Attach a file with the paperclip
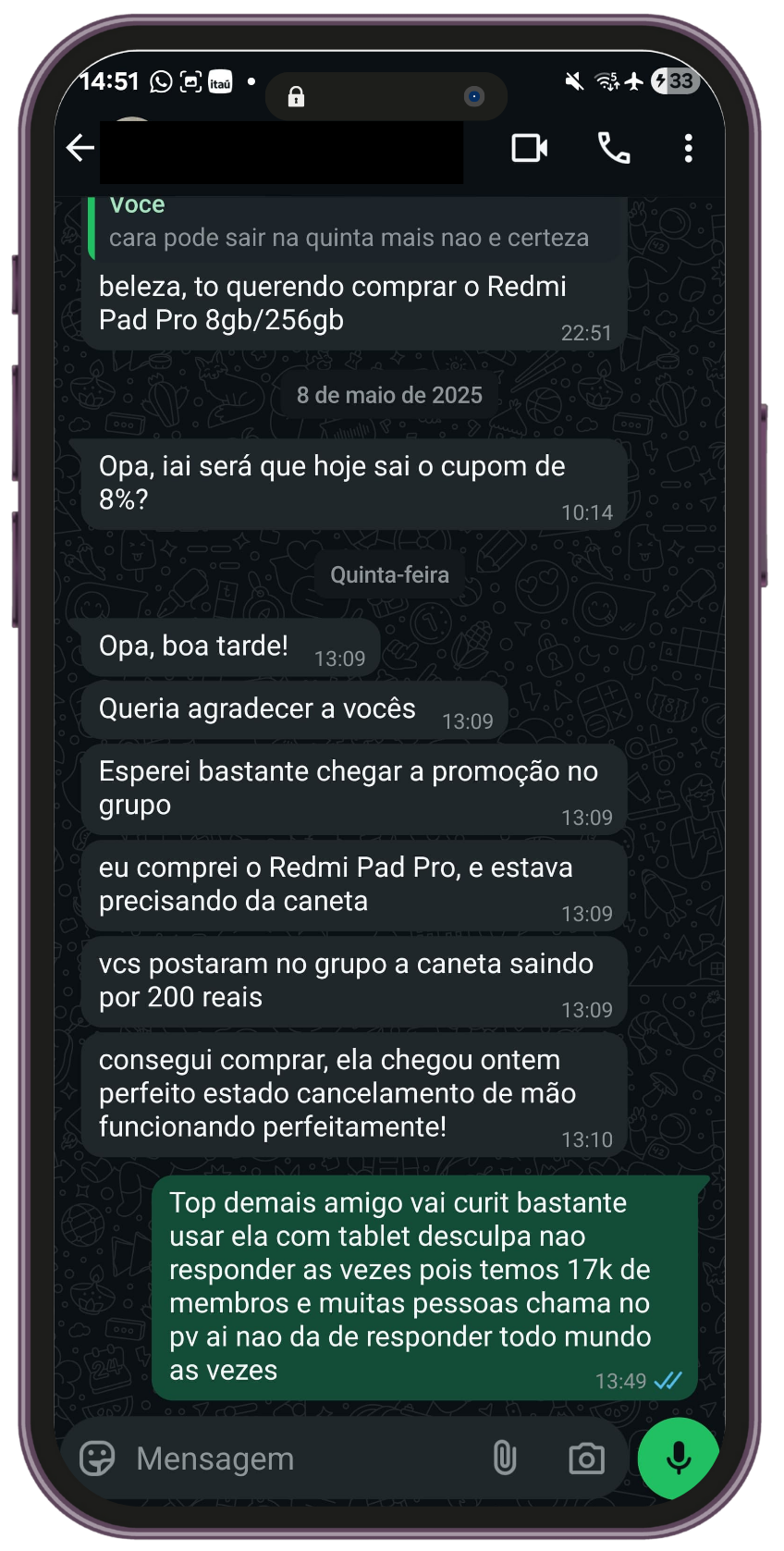This screenshot has width=784, height=1551. 505,1459
